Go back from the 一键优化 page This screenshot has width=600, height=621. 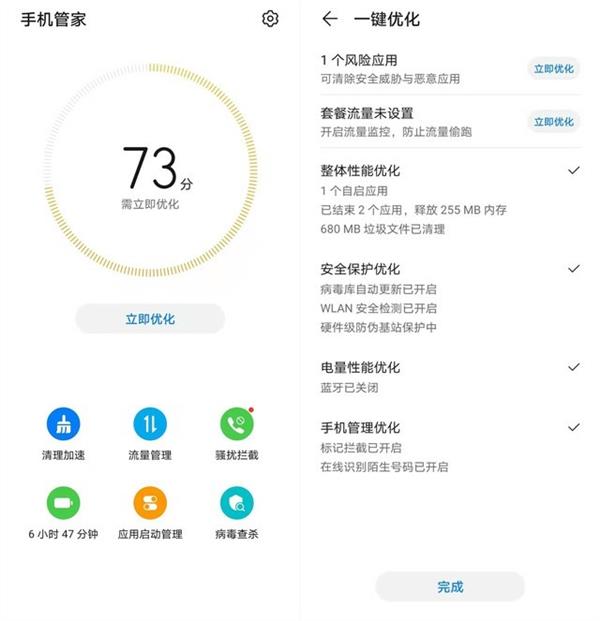[x=330, y=19]
